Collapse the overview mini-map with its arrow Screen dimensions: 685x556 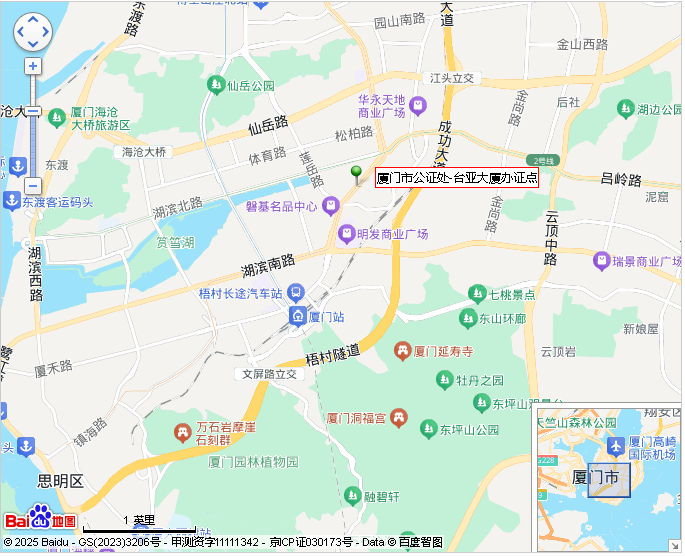pyautogui.click(x=674, y=546)
